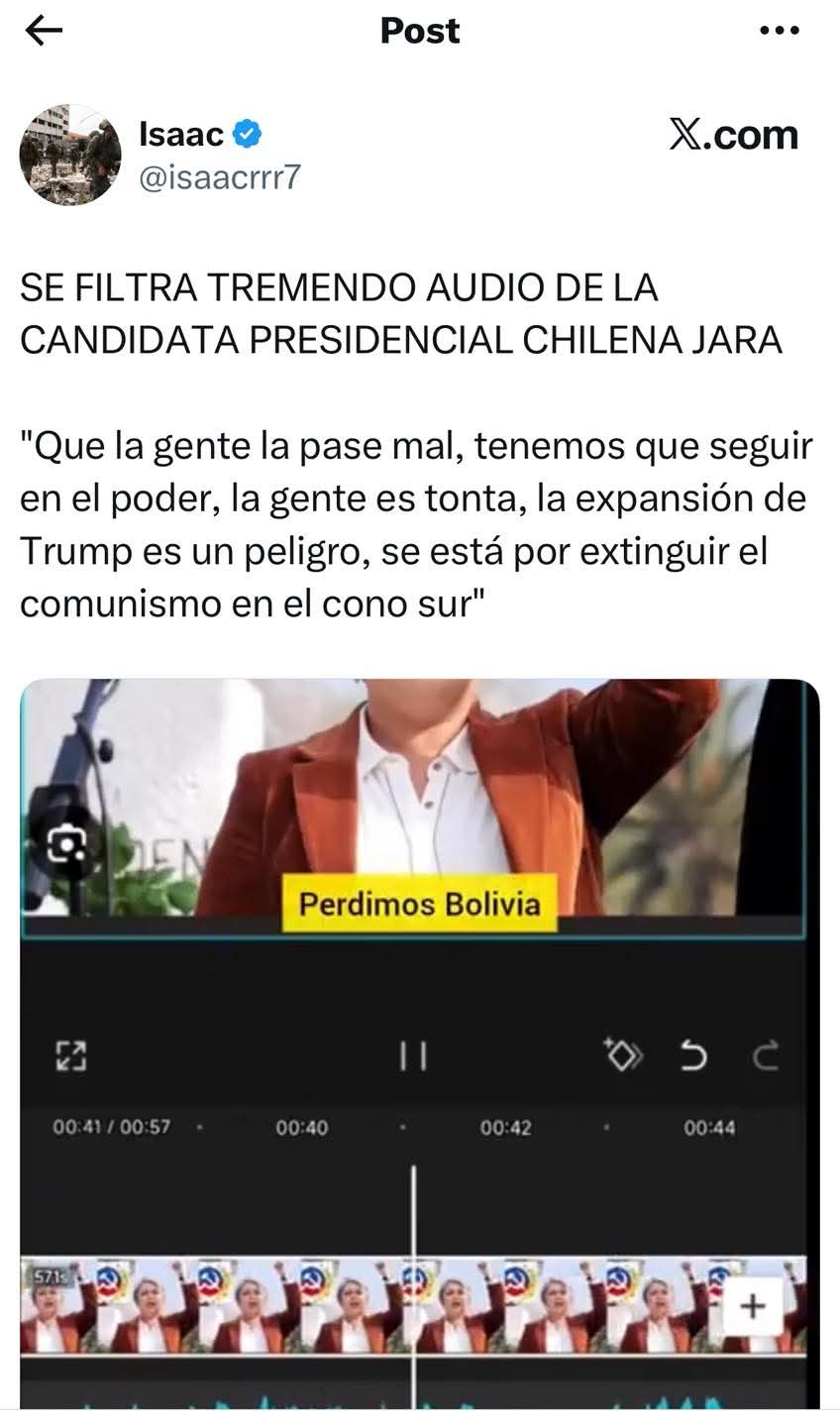Go back from the Post screen

[43, 32]
